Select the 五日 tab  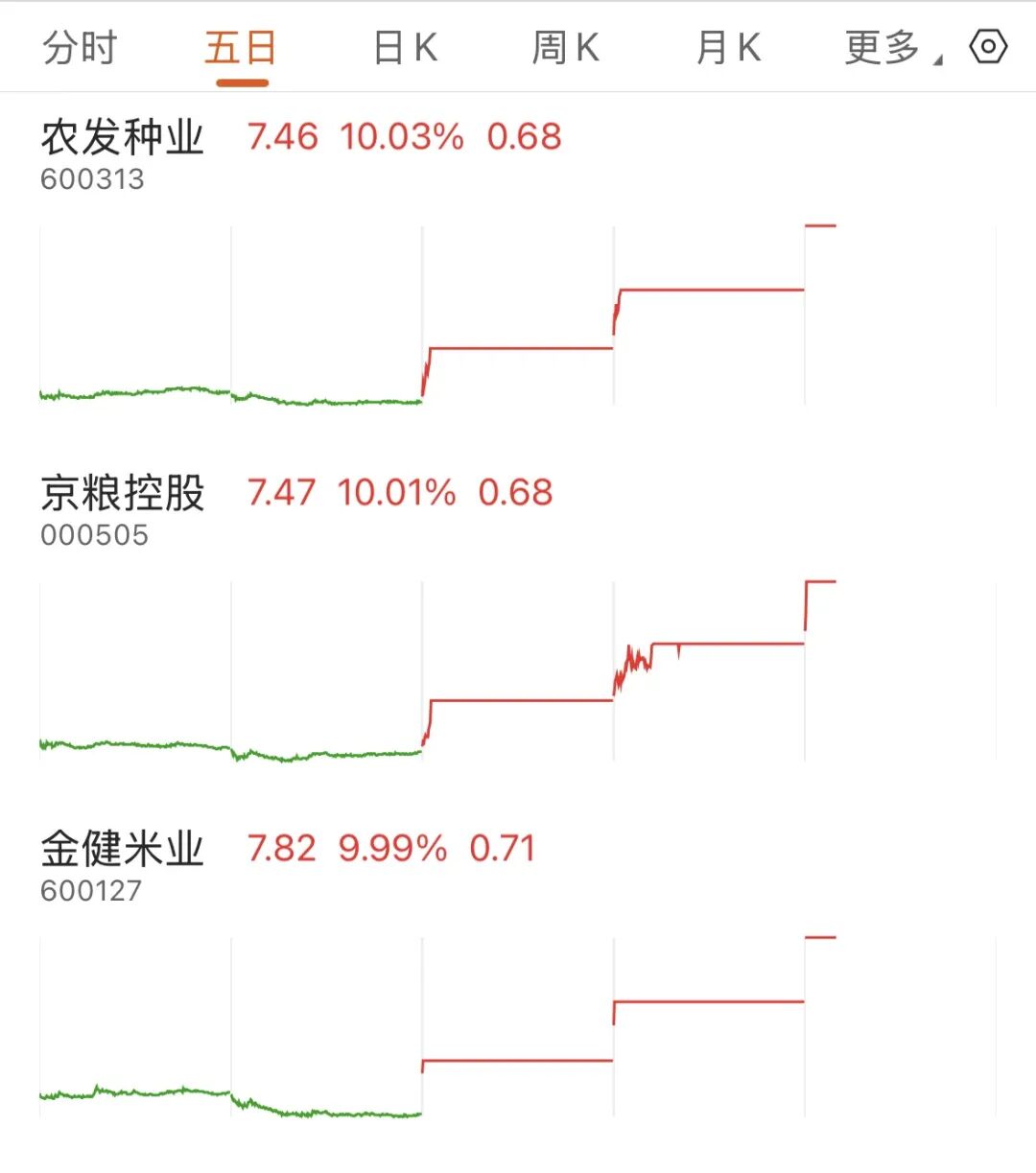(x=241, y=47)
